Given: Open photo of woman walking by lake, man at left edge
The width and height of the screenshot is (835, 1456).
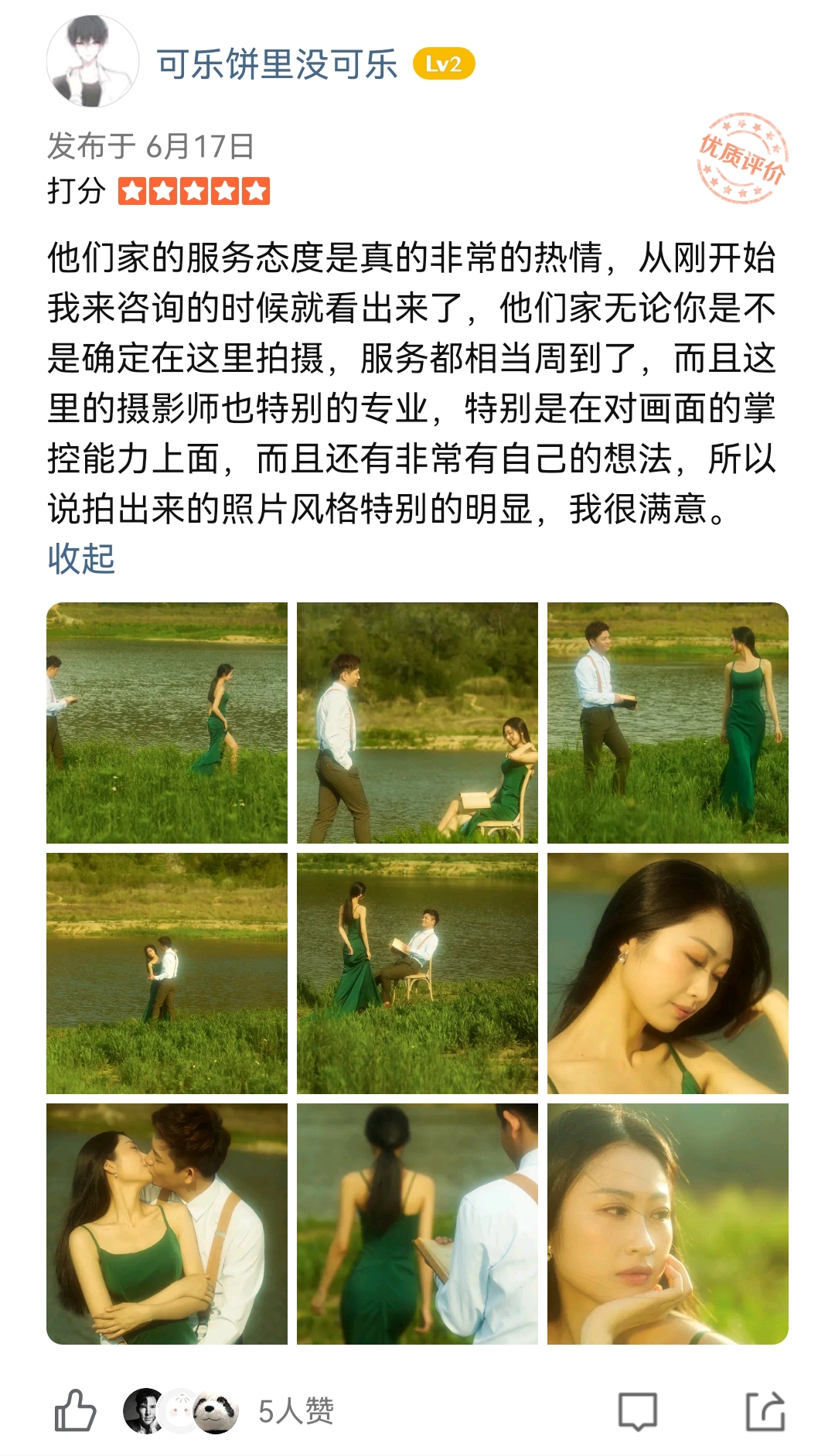Looking at the screenshot, I should [x=167, y=722].
